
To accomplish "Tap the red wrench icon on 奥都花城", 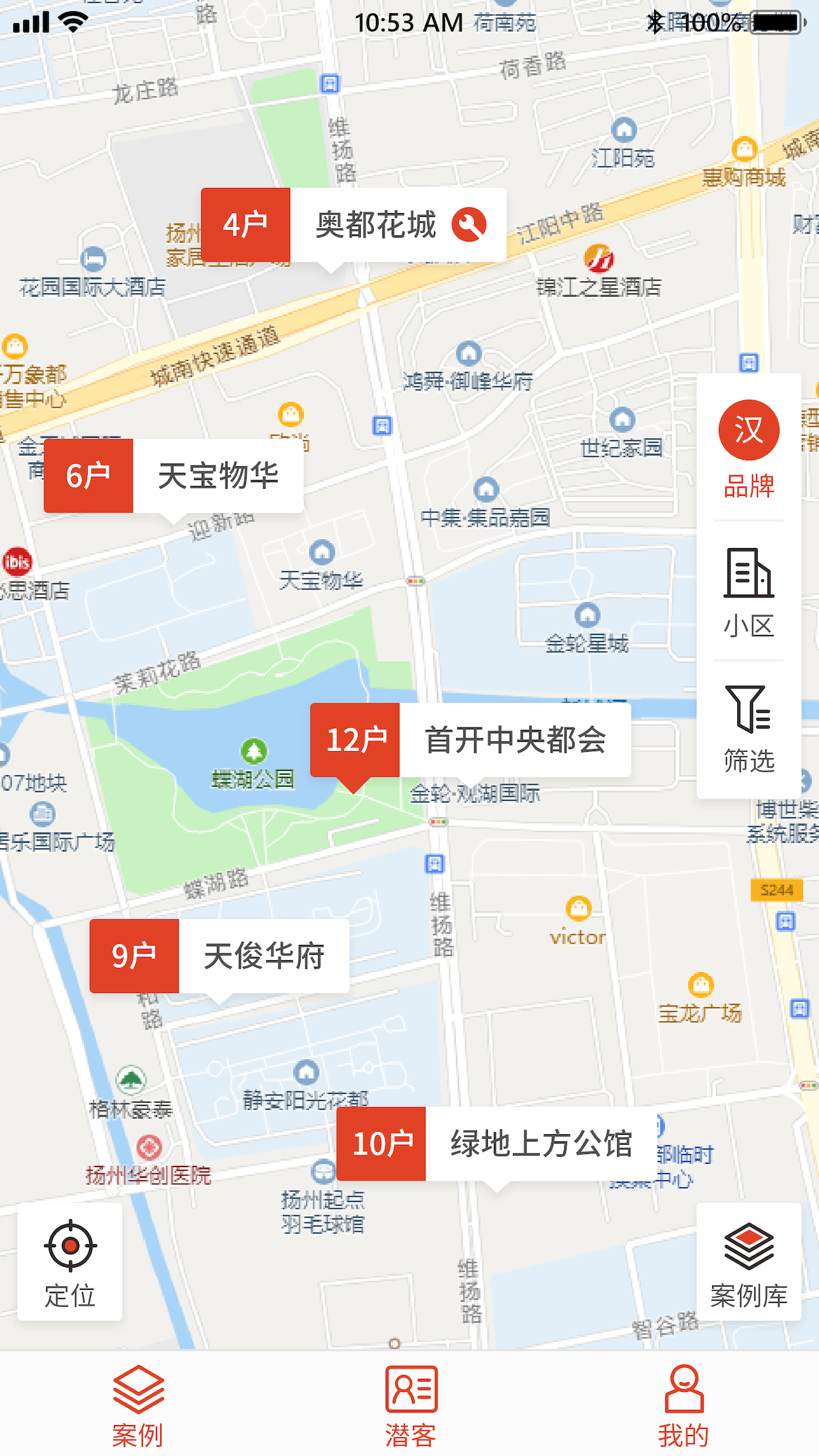I will click(x=469, y=225).
